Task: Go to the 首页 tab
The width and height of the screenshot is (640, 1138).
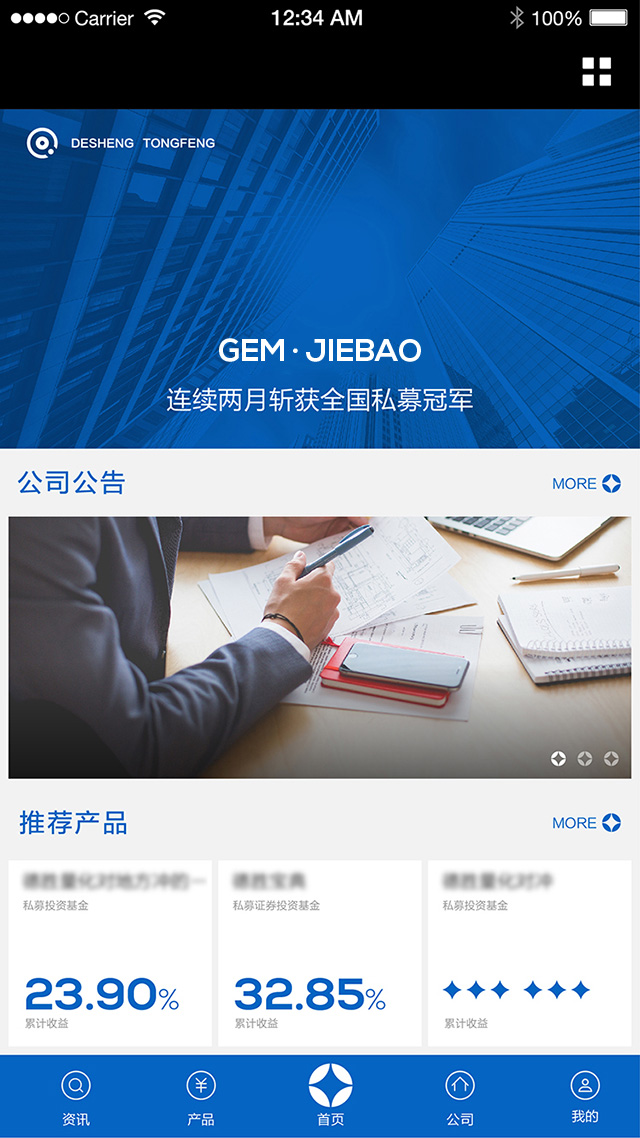Action: (x=330, y=1095)
